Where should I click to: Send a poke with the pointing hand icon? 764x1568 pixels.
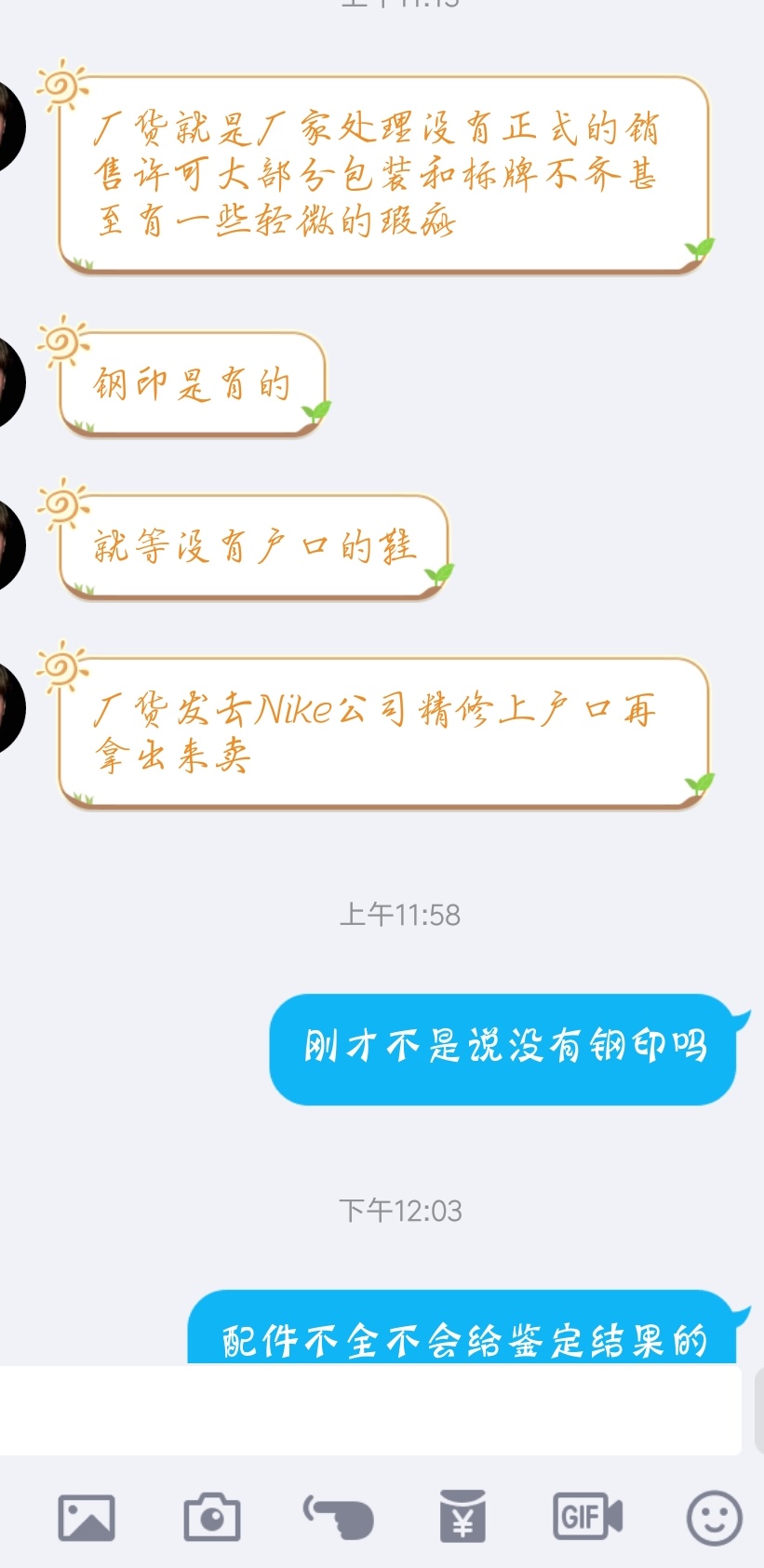tap(338, 1518)
